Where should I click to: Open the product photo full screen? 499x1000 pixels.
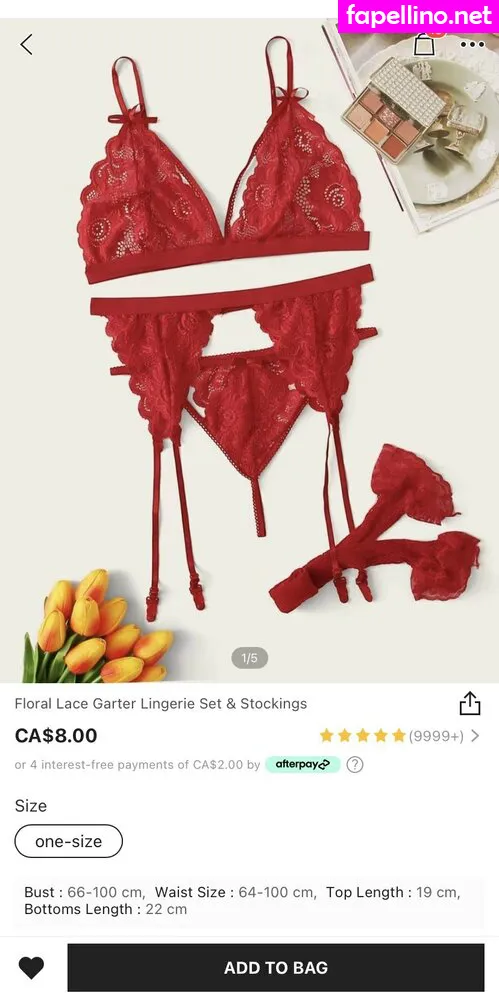(250, 351)
